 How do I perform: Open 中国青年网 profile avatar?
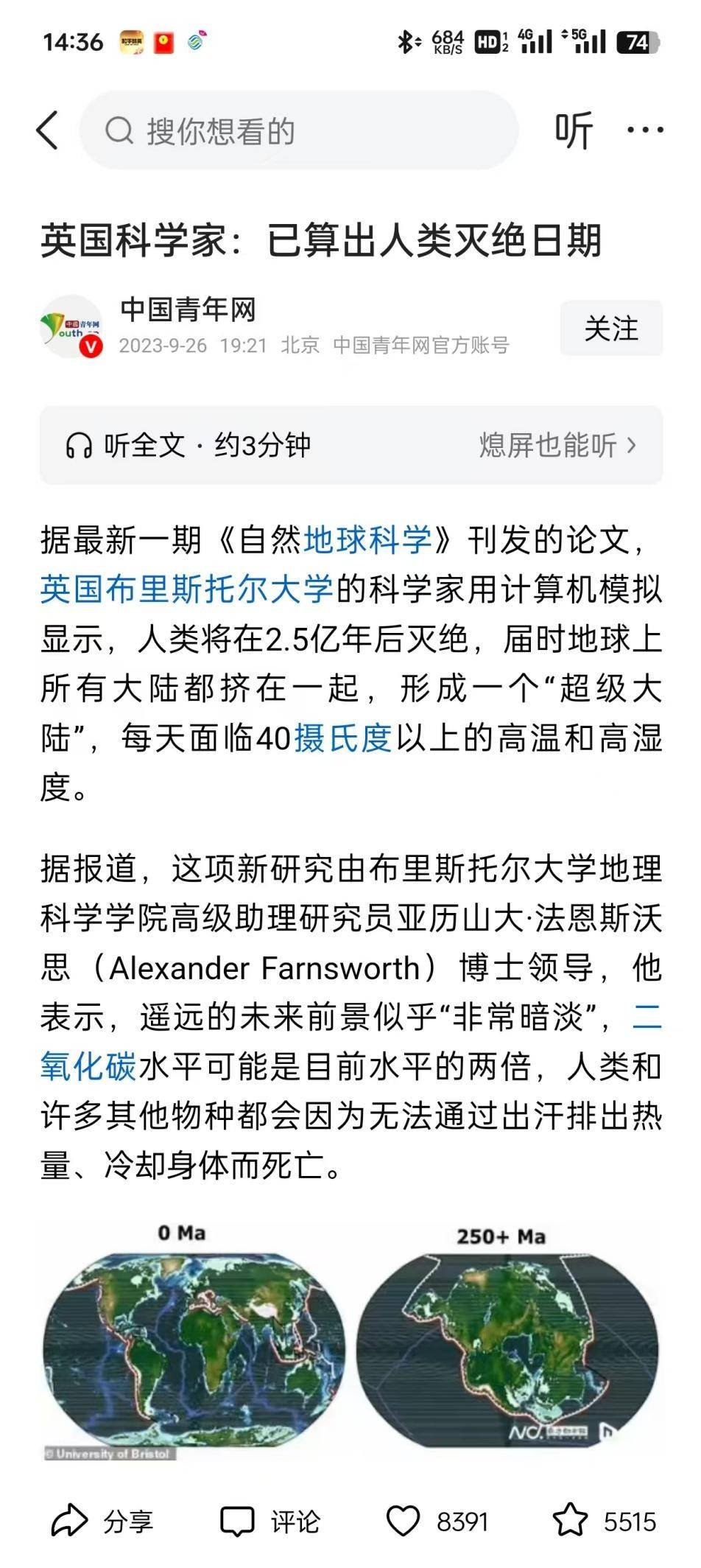click(71, 326)
